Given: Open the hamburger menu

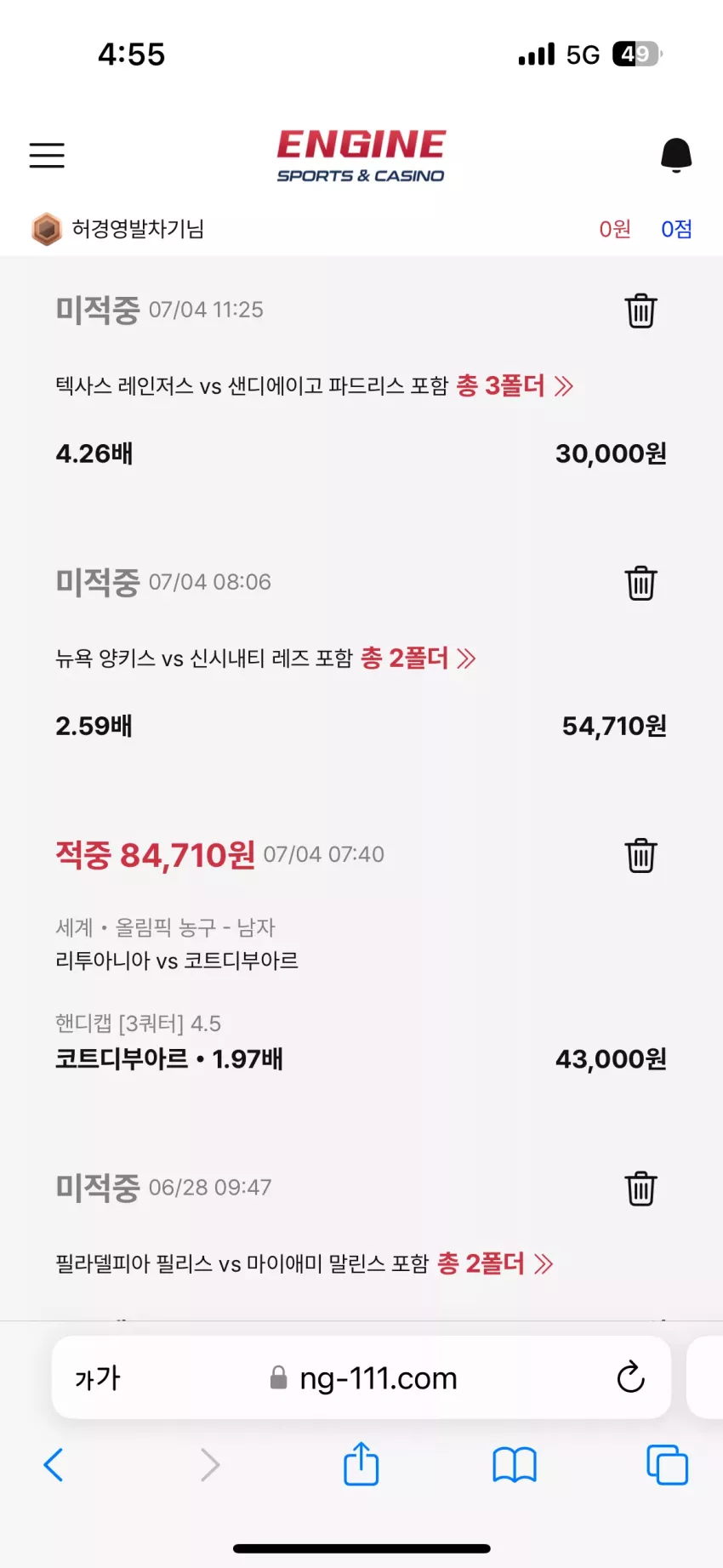Looking at the screenshot, I should pos(47,155).
